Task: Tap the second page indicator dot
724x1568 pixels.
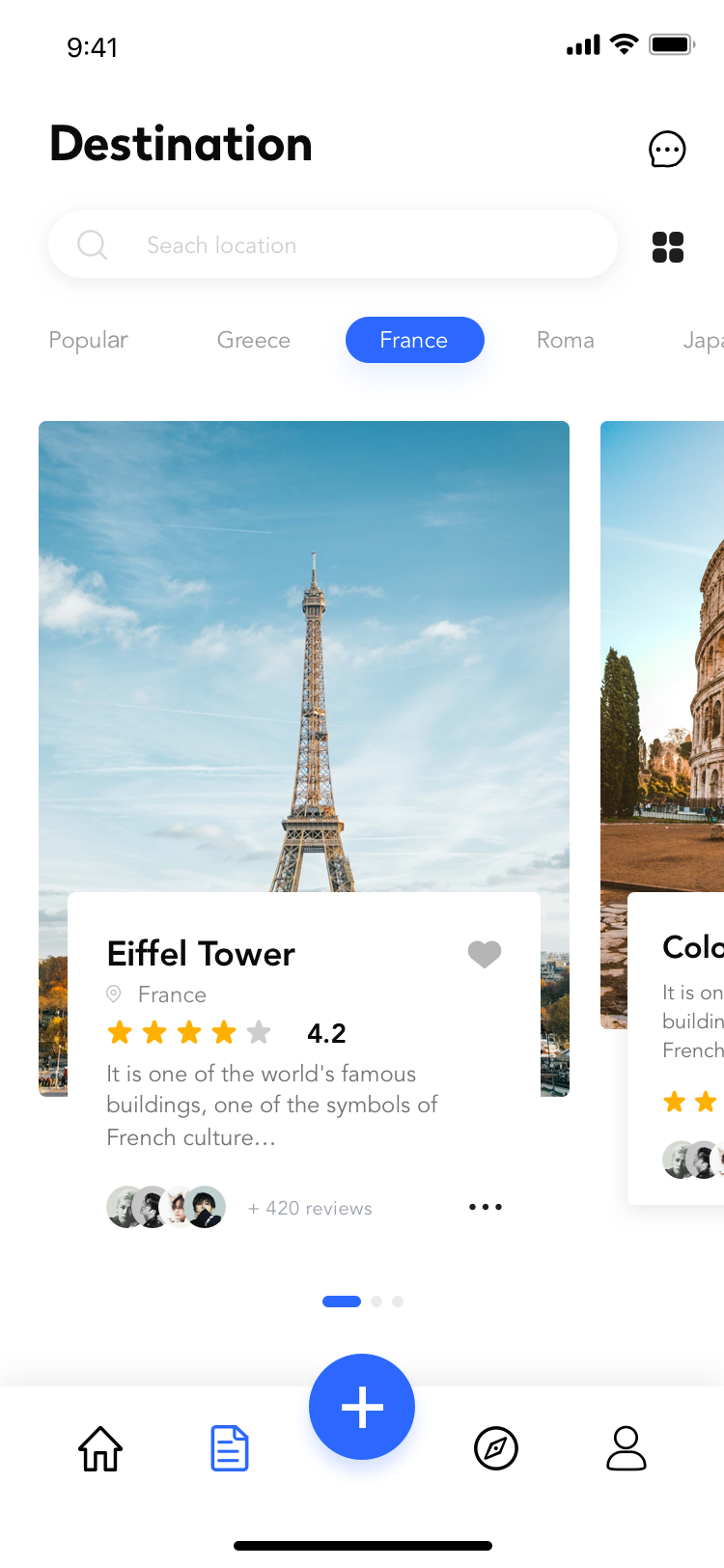Action: [376, 1302]
